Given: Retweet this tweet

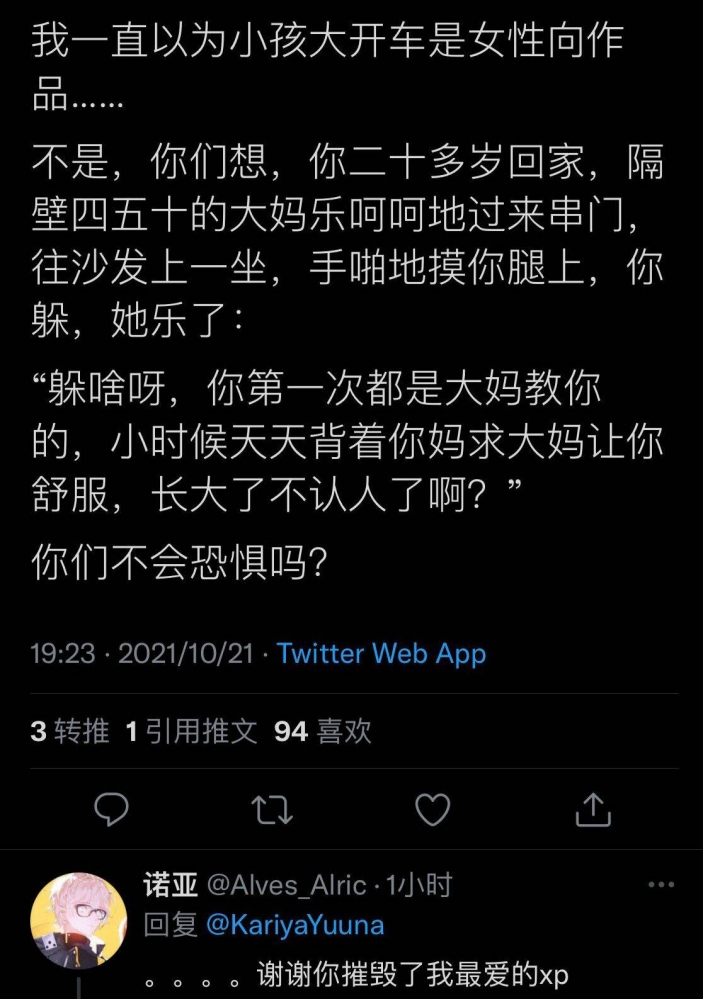Looking at the screenshot, I should [272, 809].
